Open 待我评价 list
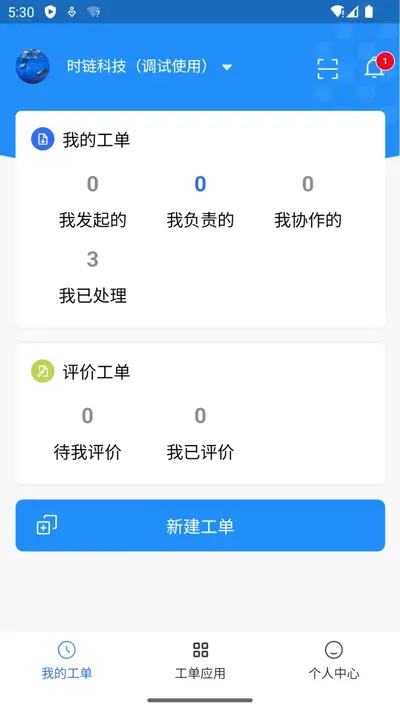Screen dimensions: 400x712 88,434
